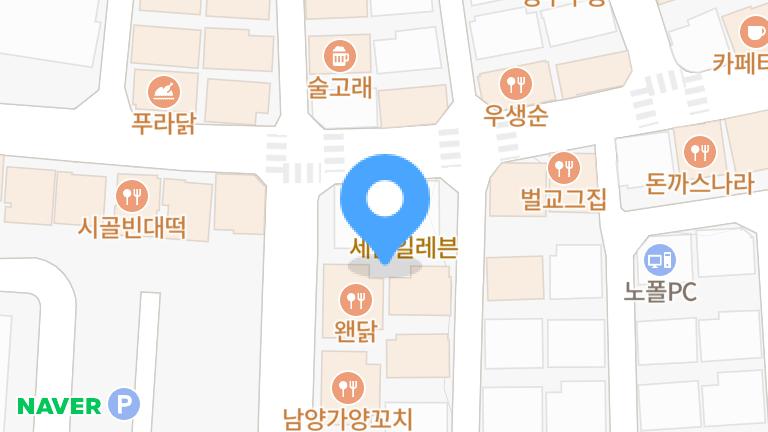Screen dimensions: 768x432
Task: Open the 우생순 restaurant marker
Action: 516,82
